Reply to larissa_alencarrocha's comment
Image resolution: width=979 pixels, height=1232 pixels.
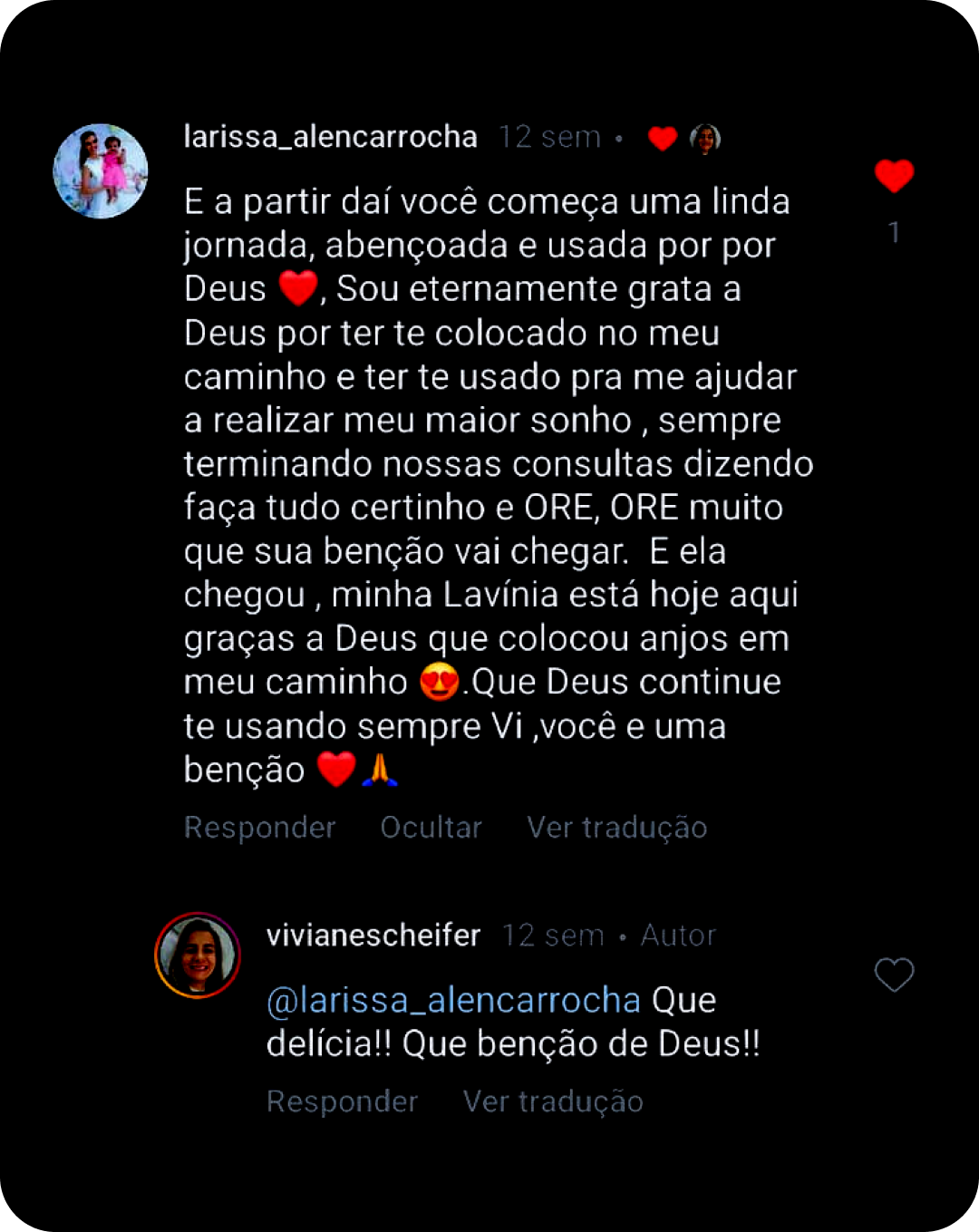coord(260,827)
